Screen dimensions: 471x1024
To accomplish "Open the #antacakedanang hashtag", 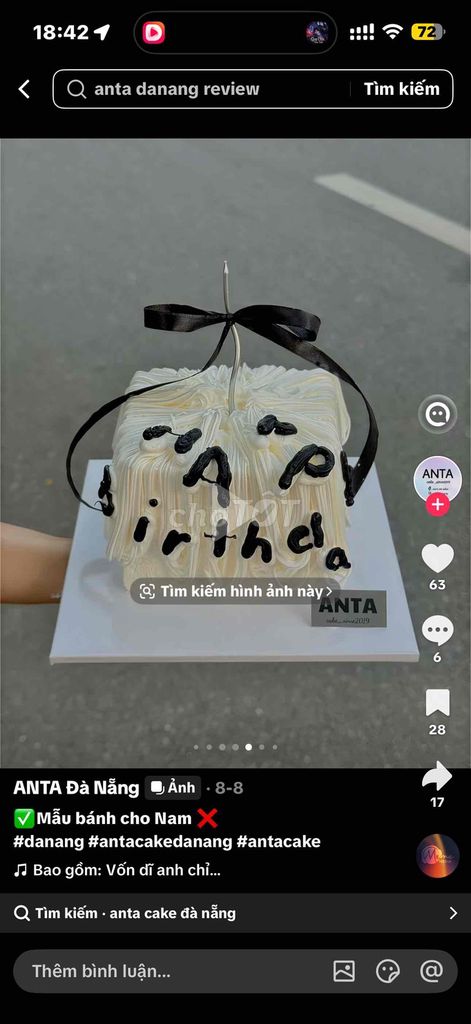I will [160, 842].
